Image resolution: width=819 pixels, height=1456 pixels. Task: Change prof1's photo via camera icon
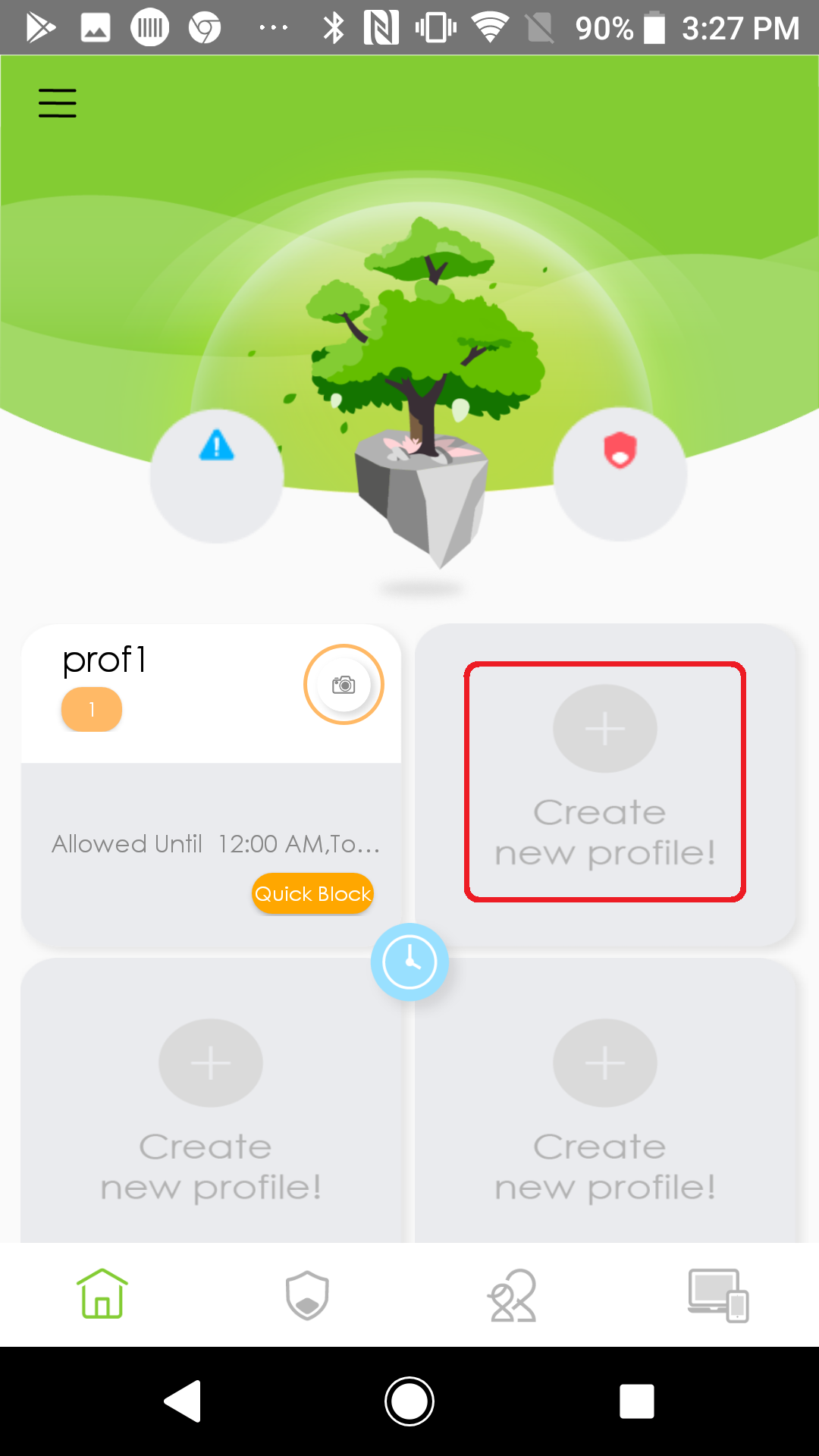click(344, 685)
